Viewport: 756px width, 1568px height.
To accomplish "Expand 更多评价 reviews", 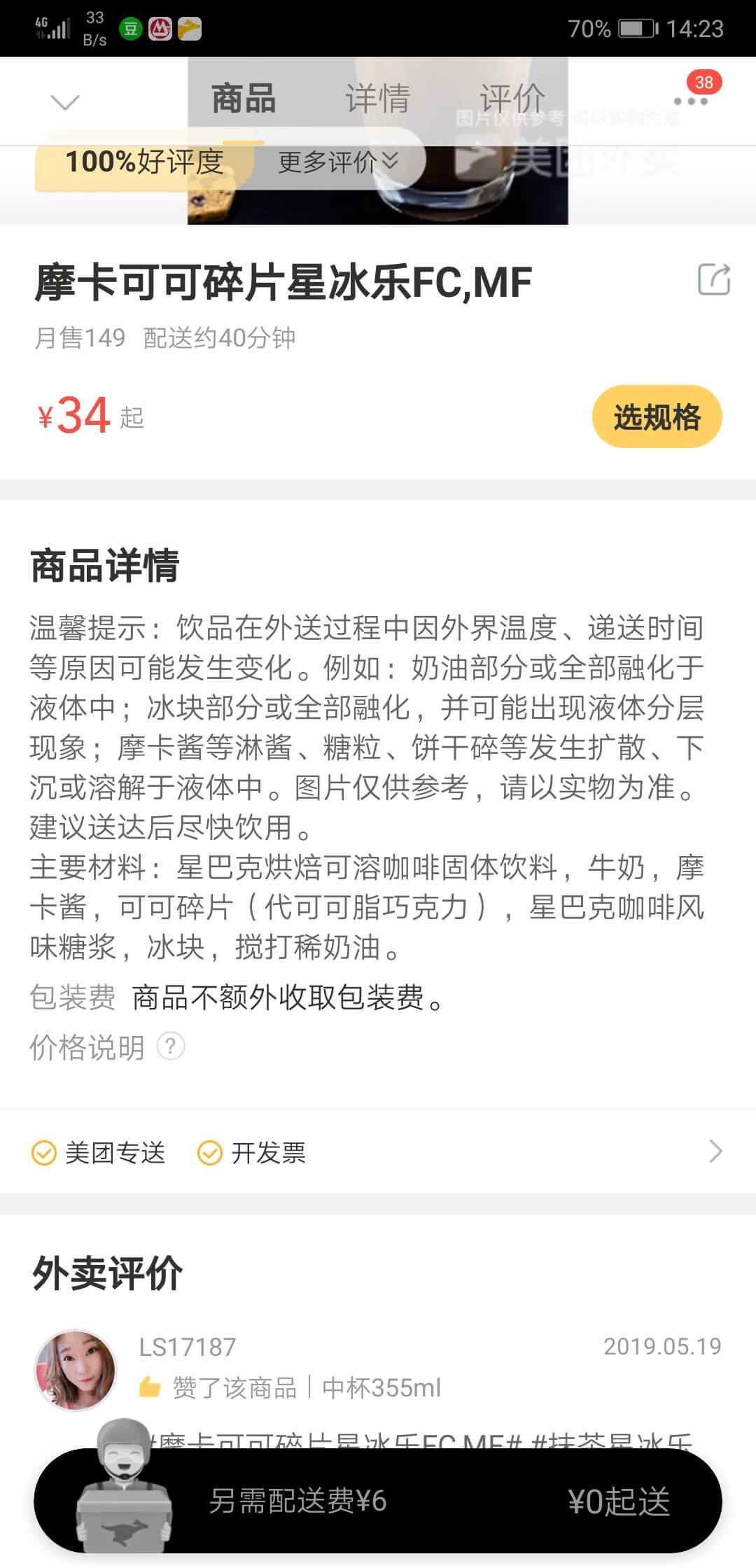I will pyautogui.click(x=338, y=162).
